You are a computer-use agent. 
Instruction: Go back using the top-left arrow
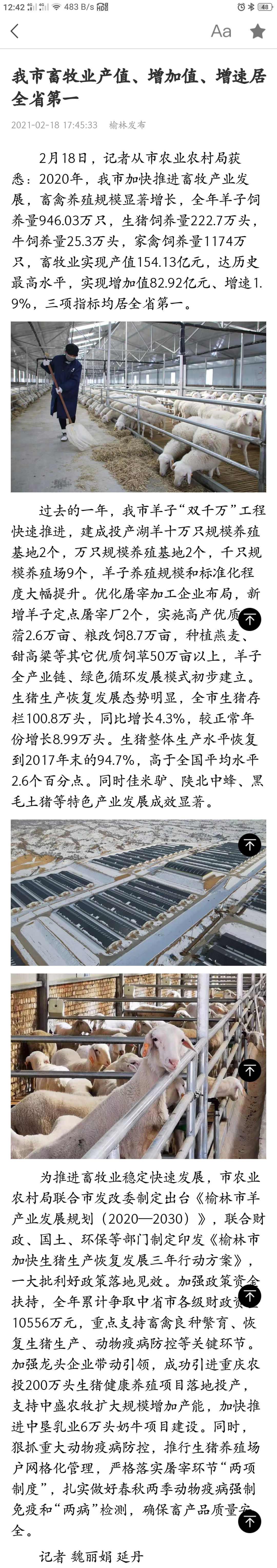(15, 31)
